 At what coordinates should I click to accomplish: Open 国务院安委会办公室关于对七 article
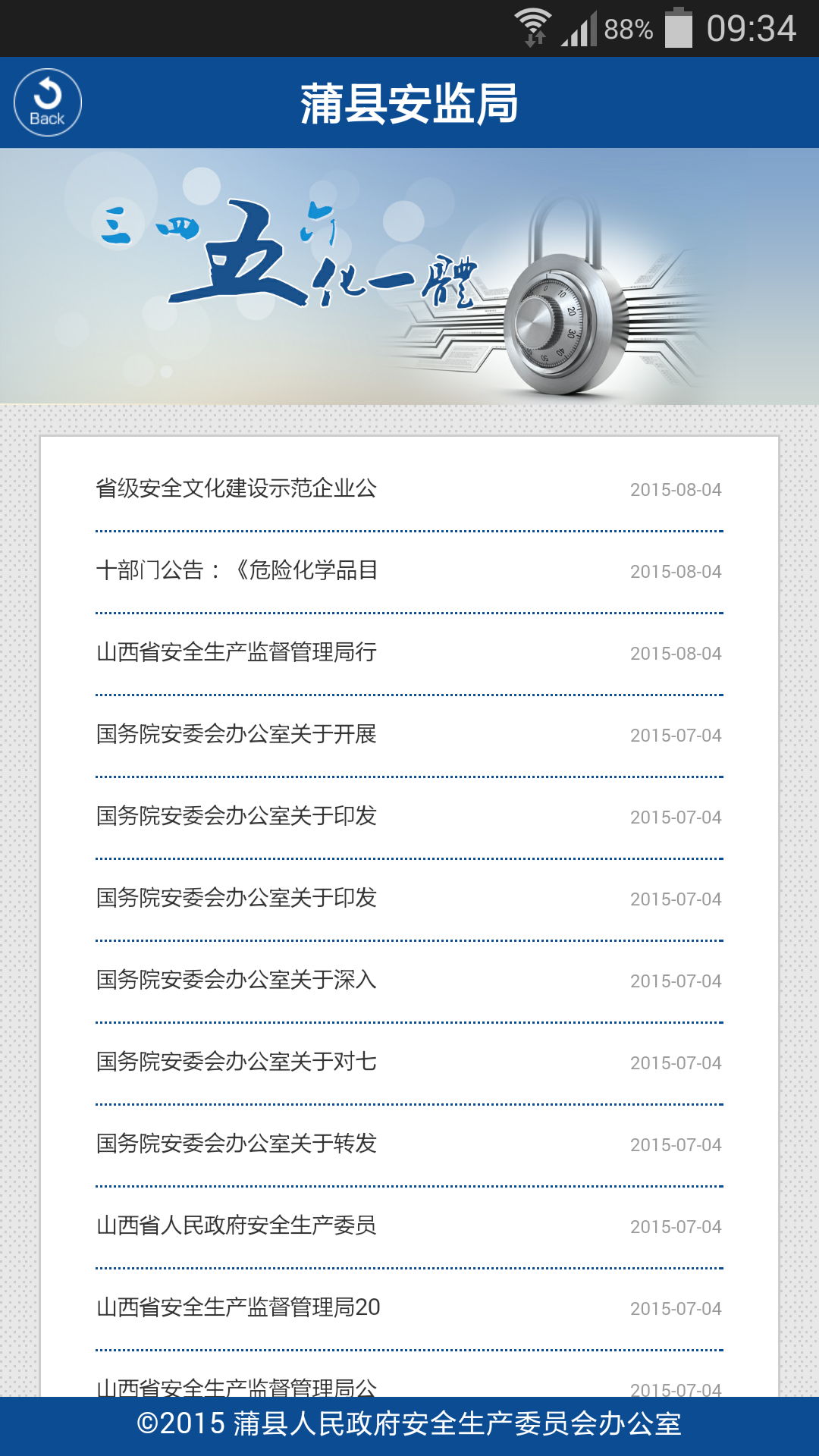(237, 1062)
